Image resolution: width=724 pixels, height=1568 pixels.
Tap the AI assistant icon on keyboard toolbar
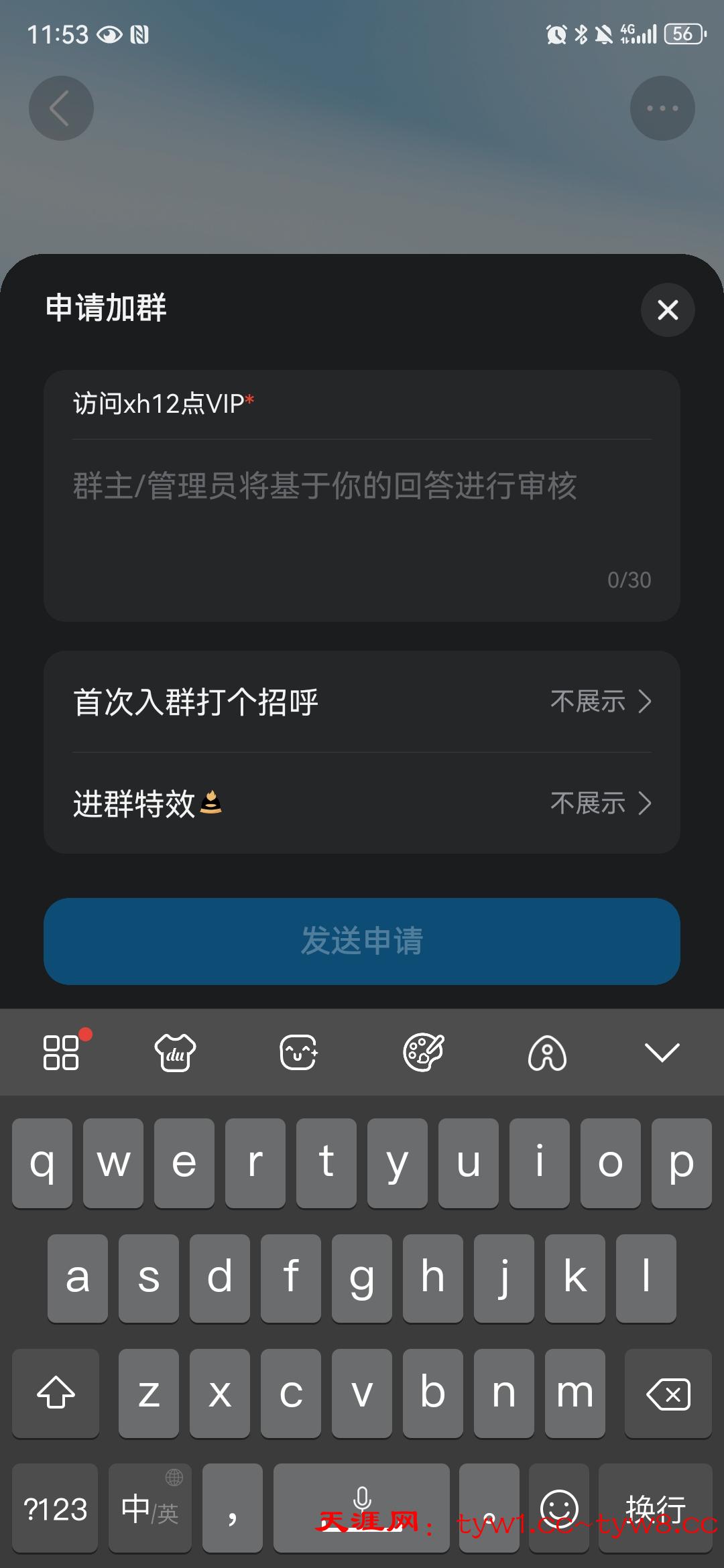[547, 1053]
